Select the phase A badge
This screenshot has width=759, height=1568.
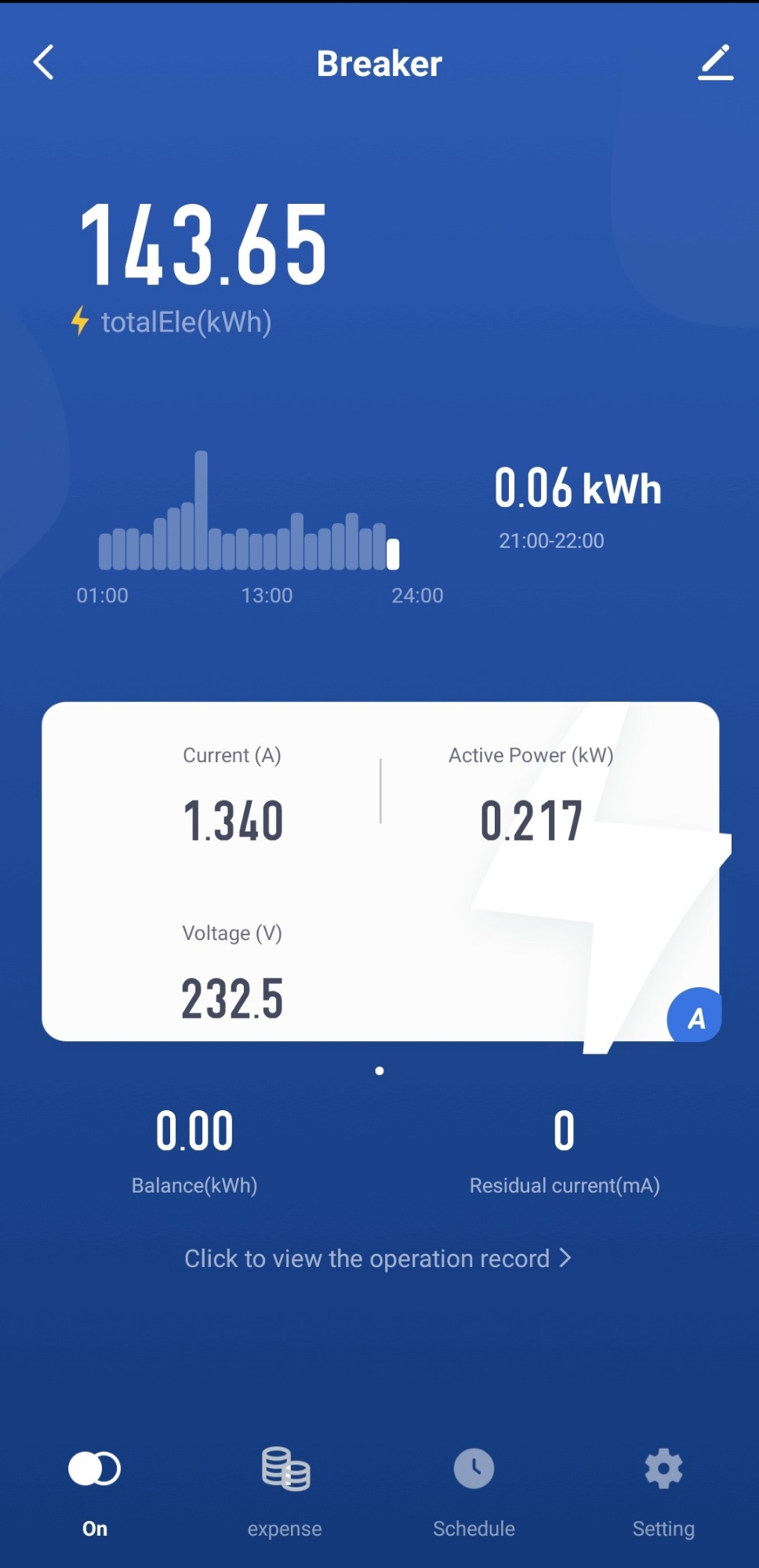click(693, 1017)
